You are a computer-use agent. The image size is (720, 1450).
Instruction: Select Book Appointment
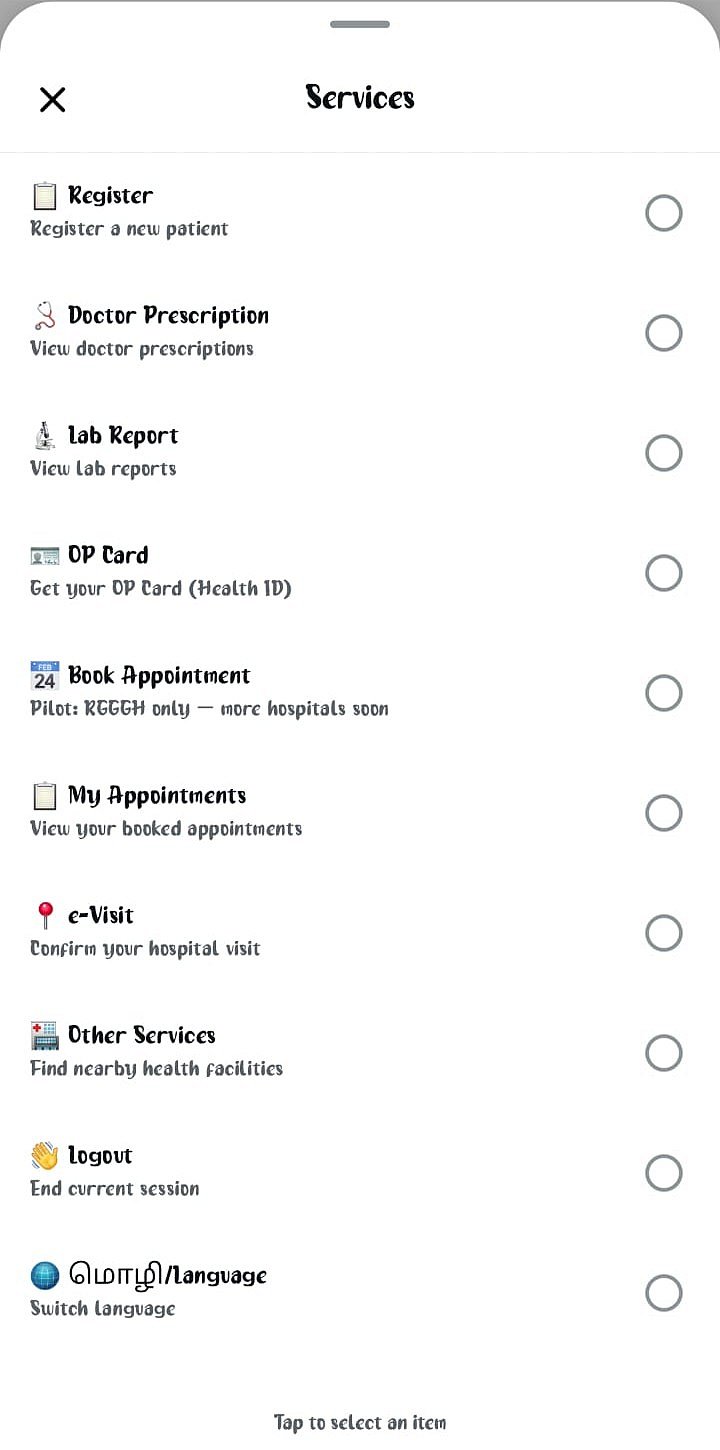tap(360, 693)
